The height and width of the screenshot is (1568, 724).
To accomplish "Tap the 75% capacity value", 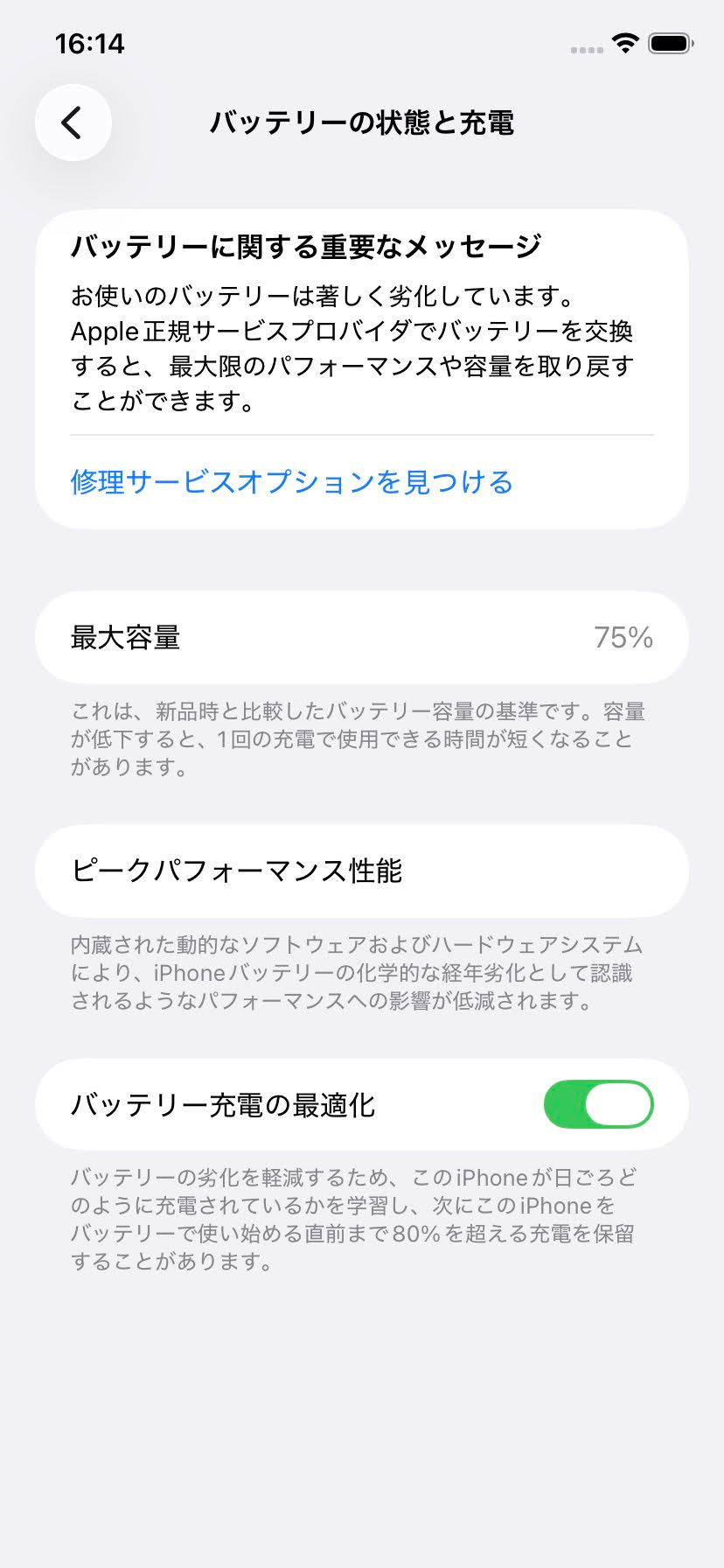I will point(623,637).
